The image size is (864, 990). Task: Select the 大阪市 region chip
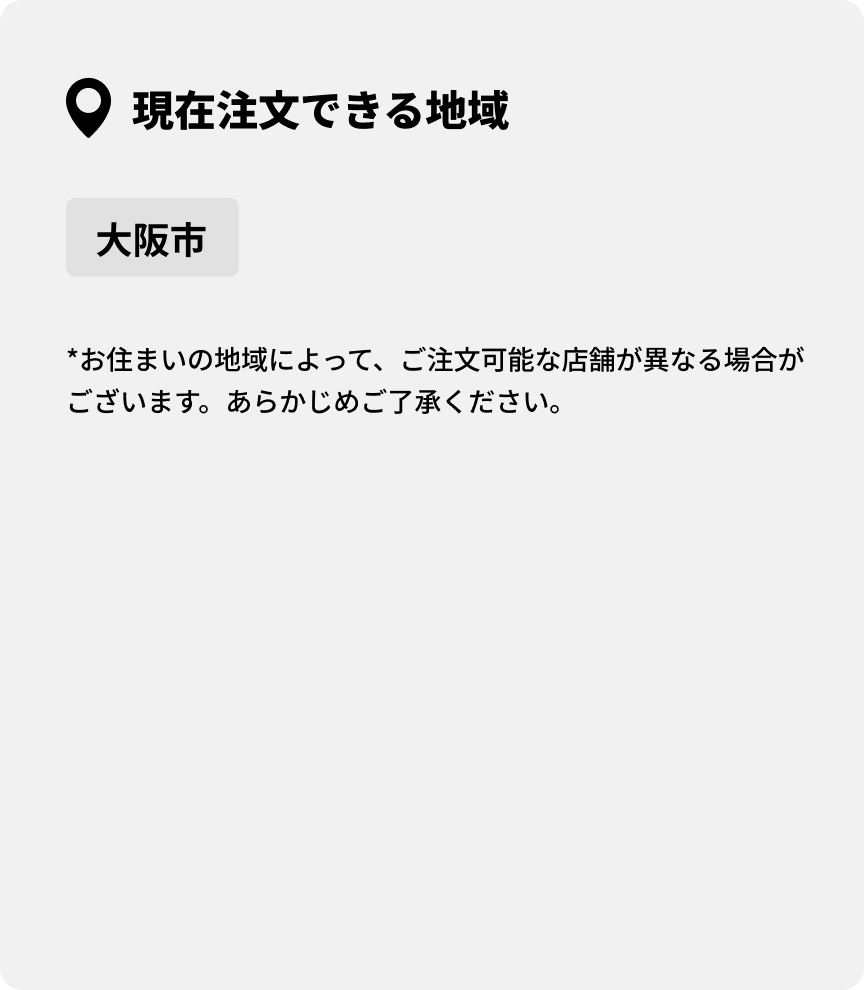[152, 238]
